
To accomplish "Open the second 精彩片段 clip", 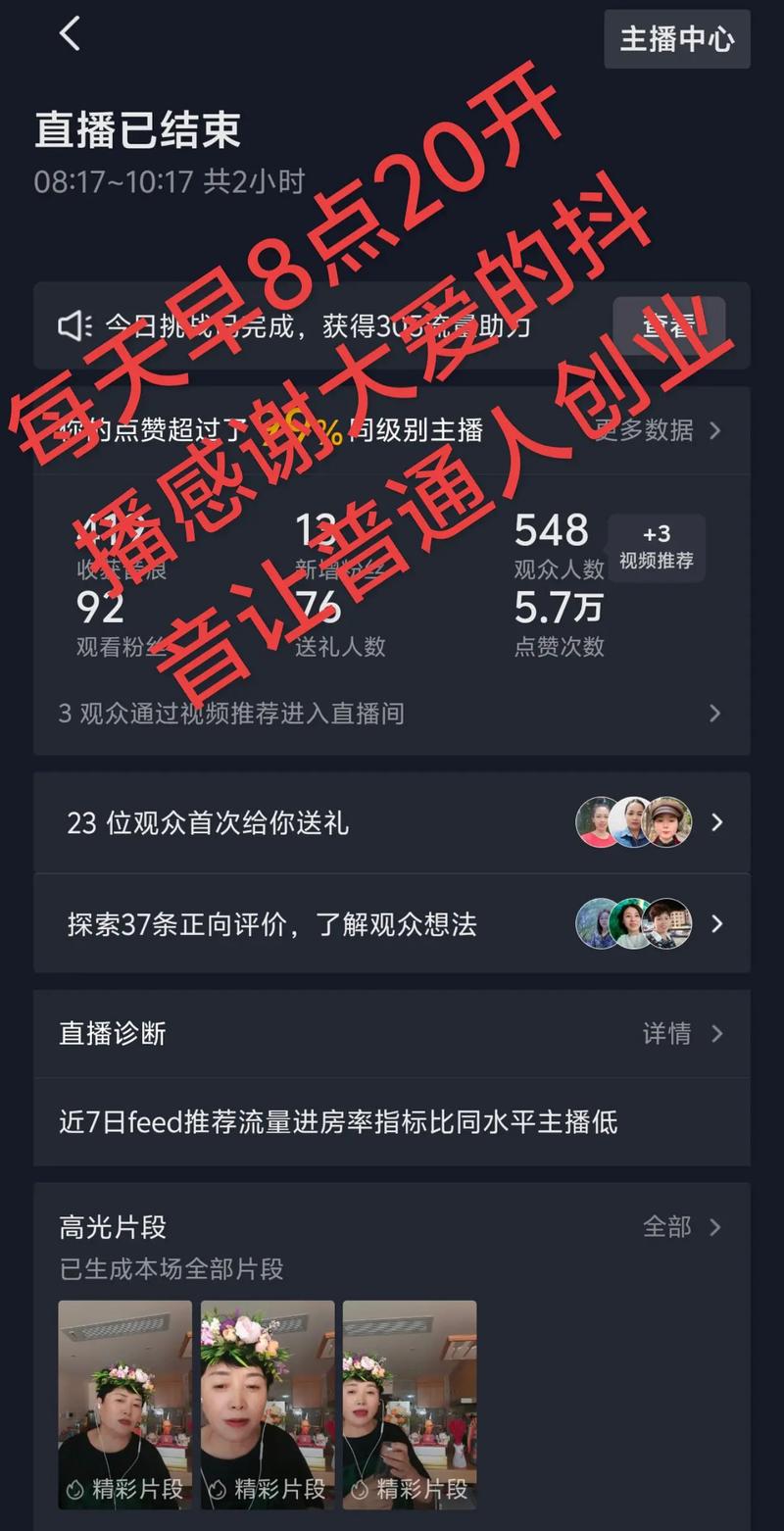I will point(268,1404).
